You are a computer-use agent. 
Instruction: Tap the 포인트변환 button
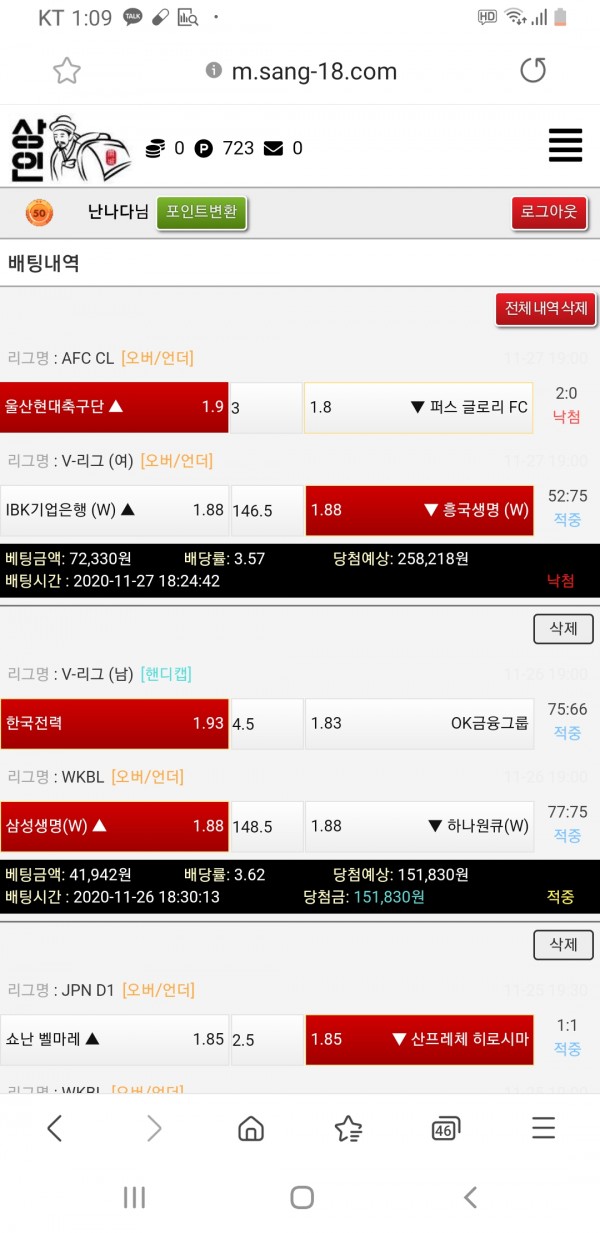click(x=201, y=213)
